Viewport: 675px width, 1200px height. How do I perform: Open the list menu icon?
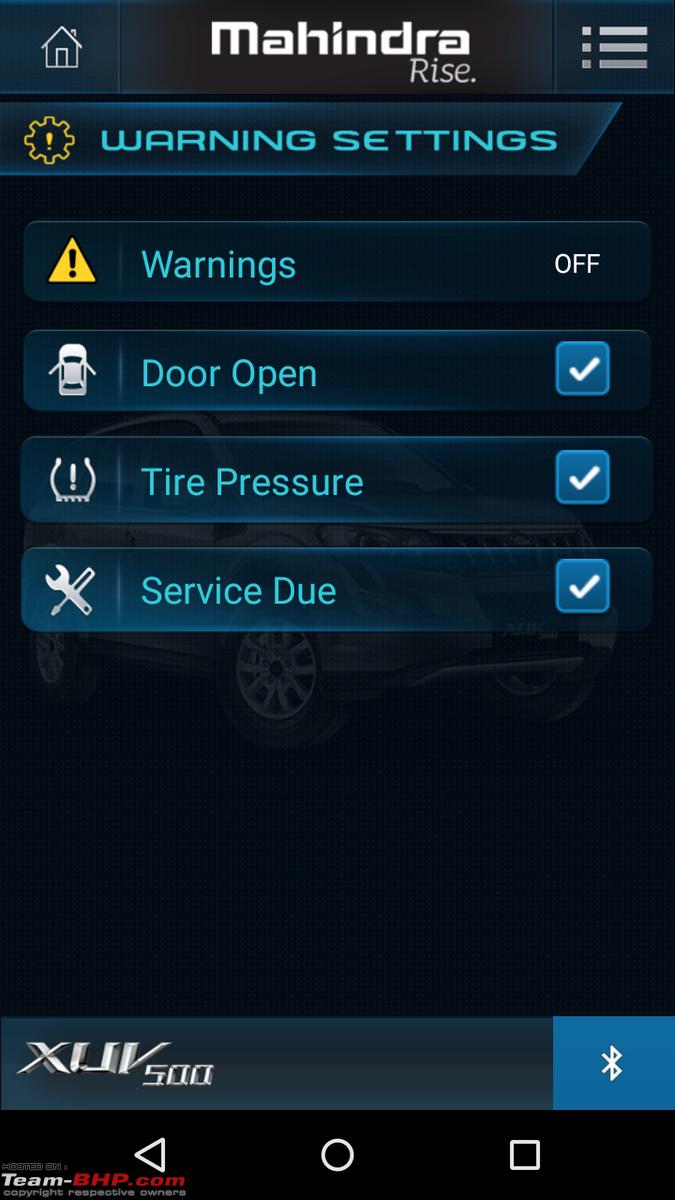(x=614, y=47)
